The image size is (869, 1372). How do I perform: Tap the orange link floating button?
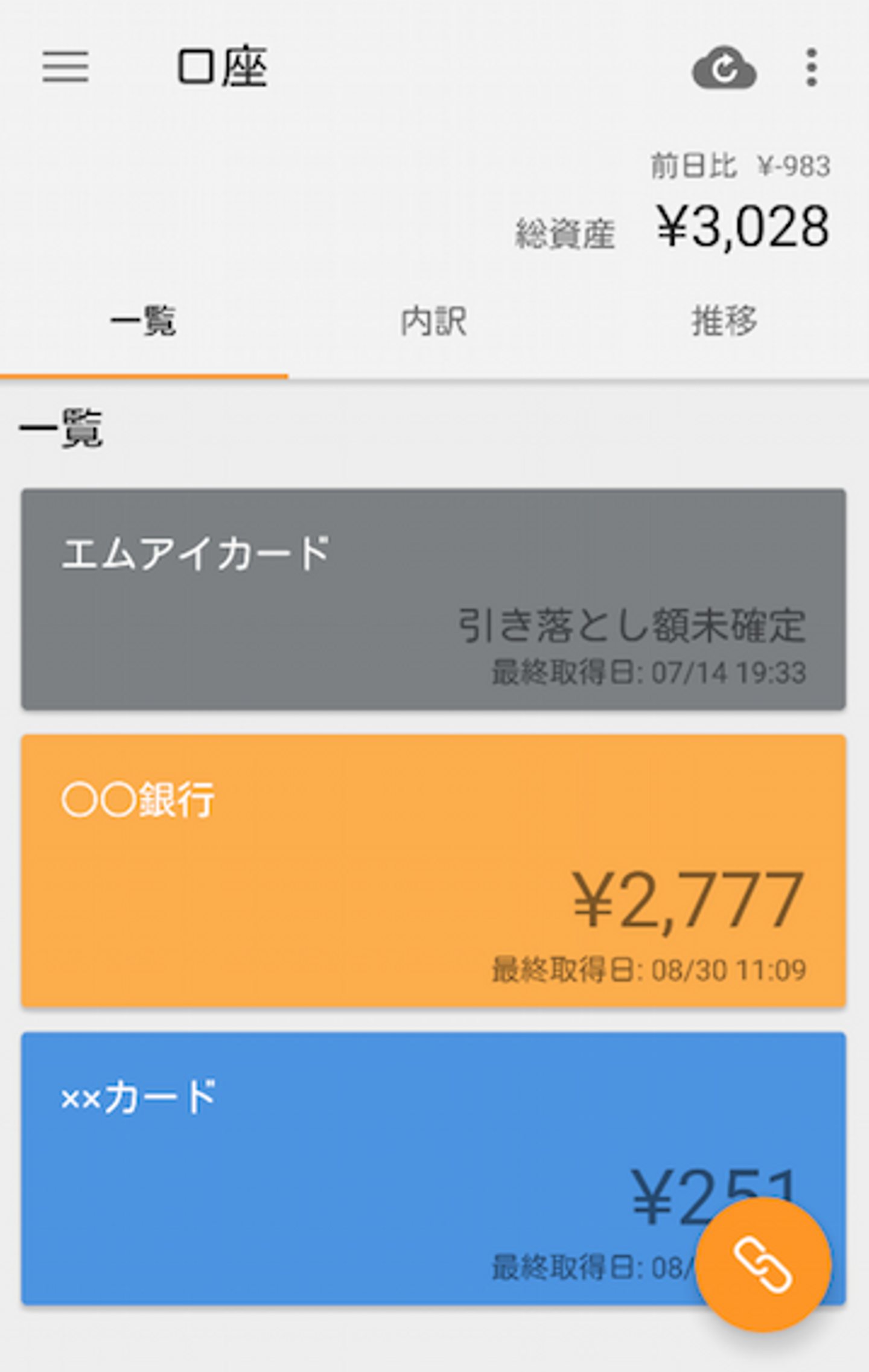[763, 1265]
